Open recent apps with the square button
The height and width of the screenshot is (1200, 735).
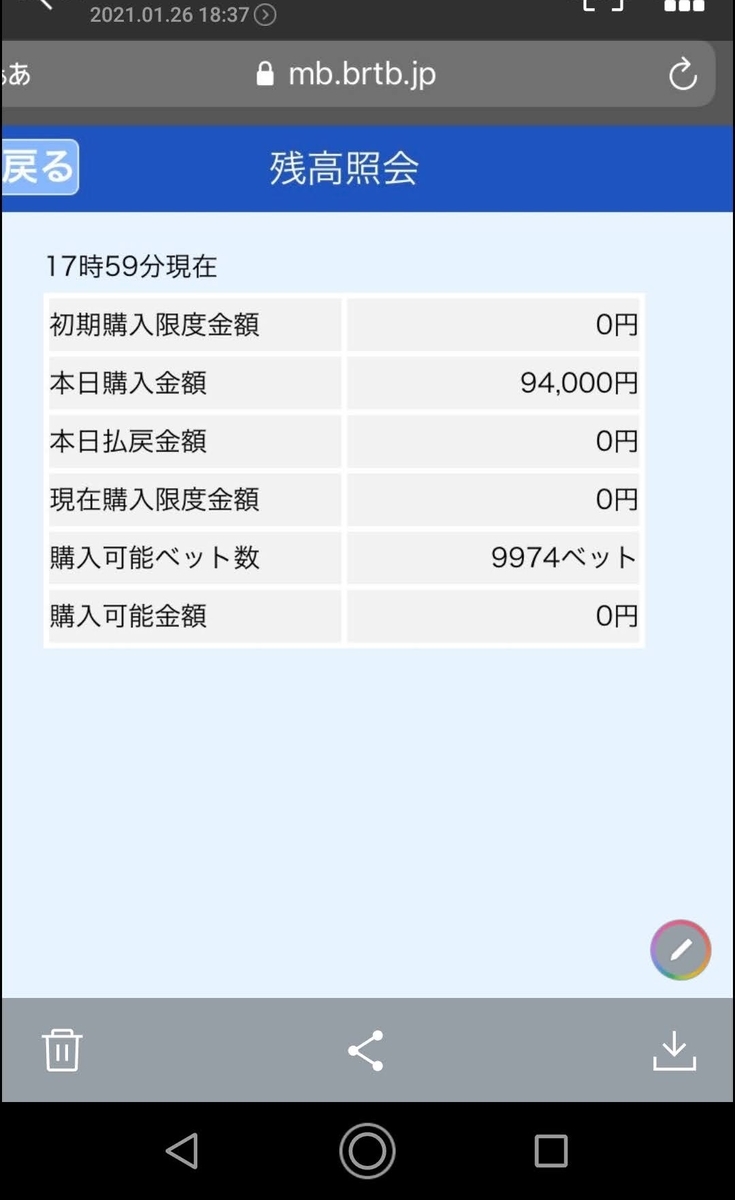[x=551, y=1150]
